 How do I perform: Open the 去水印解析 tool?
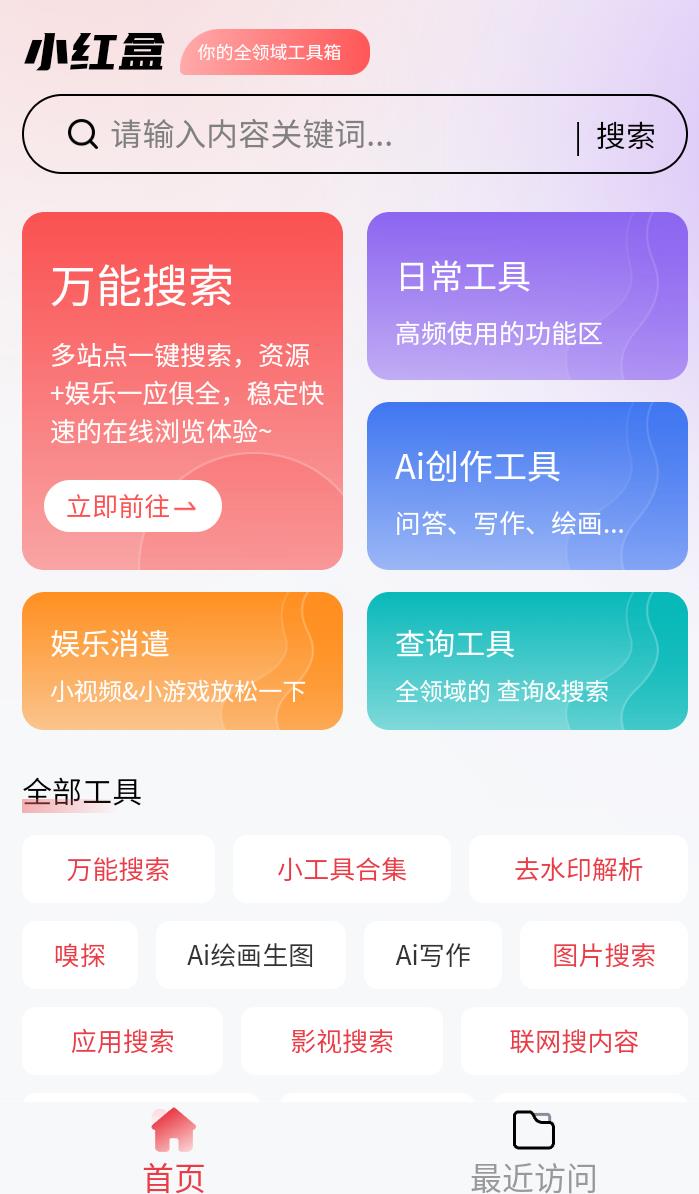coord(578,869)
